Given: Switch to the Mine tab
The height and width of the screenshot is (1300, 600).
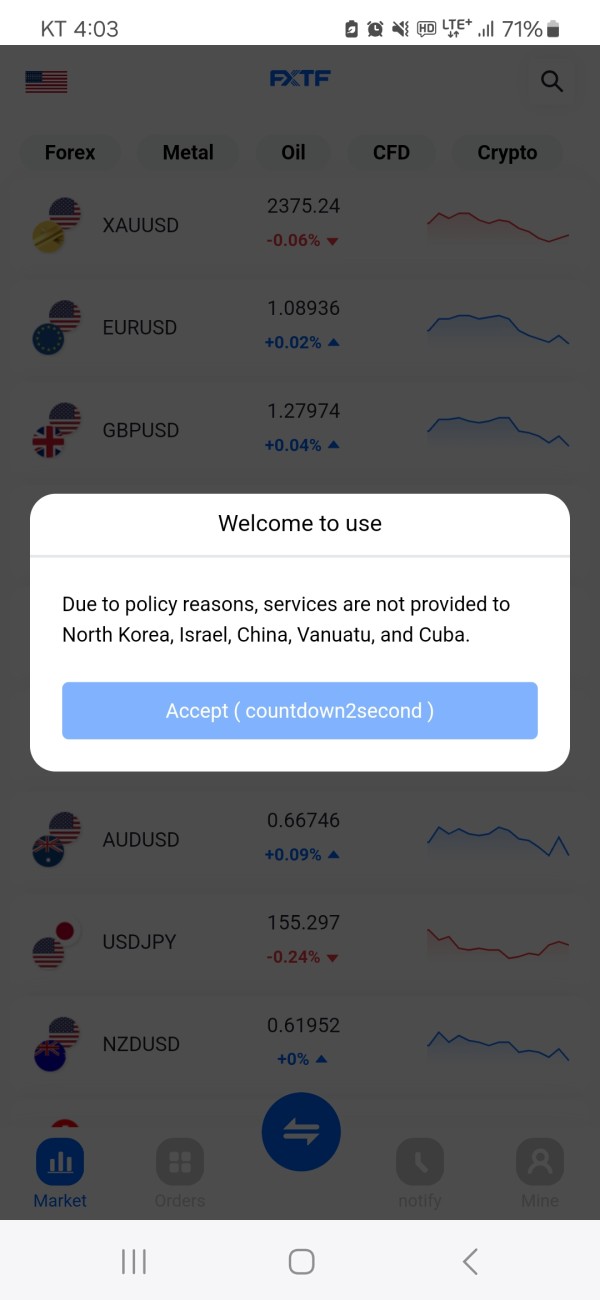Looking at the screenshot, I should tap(540, 1174).
